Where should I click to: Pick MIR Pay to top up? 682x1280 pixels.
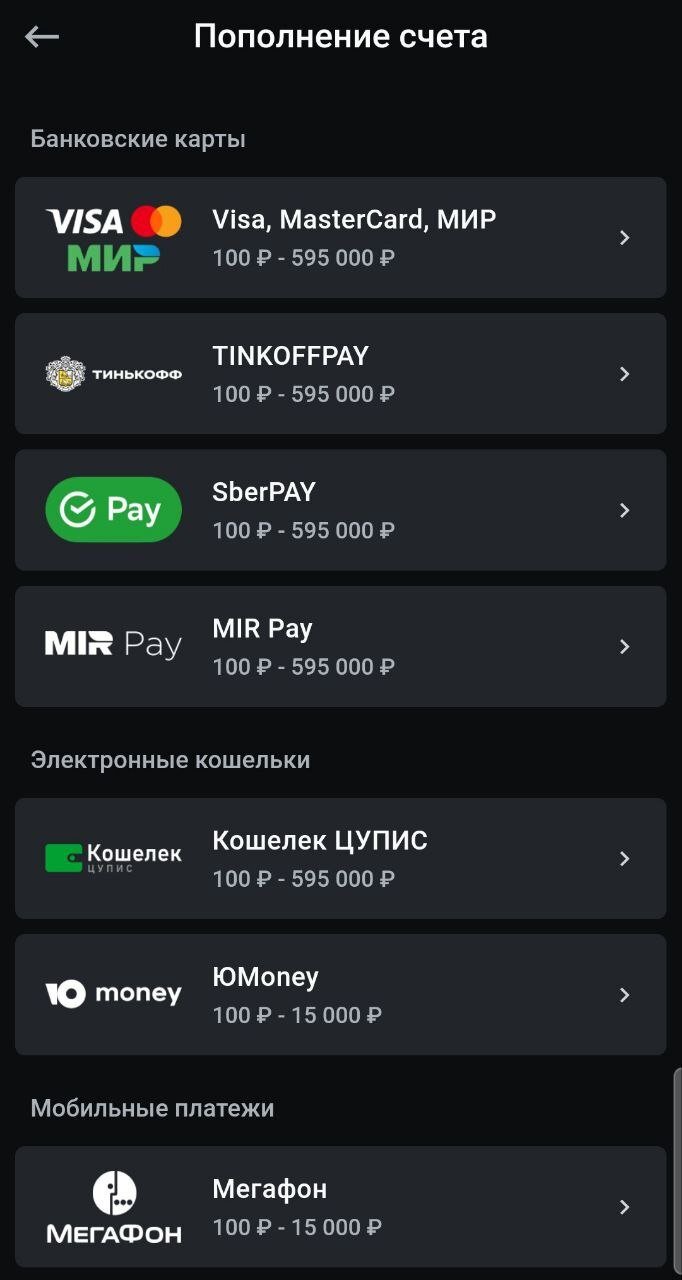tap(340, 646)
